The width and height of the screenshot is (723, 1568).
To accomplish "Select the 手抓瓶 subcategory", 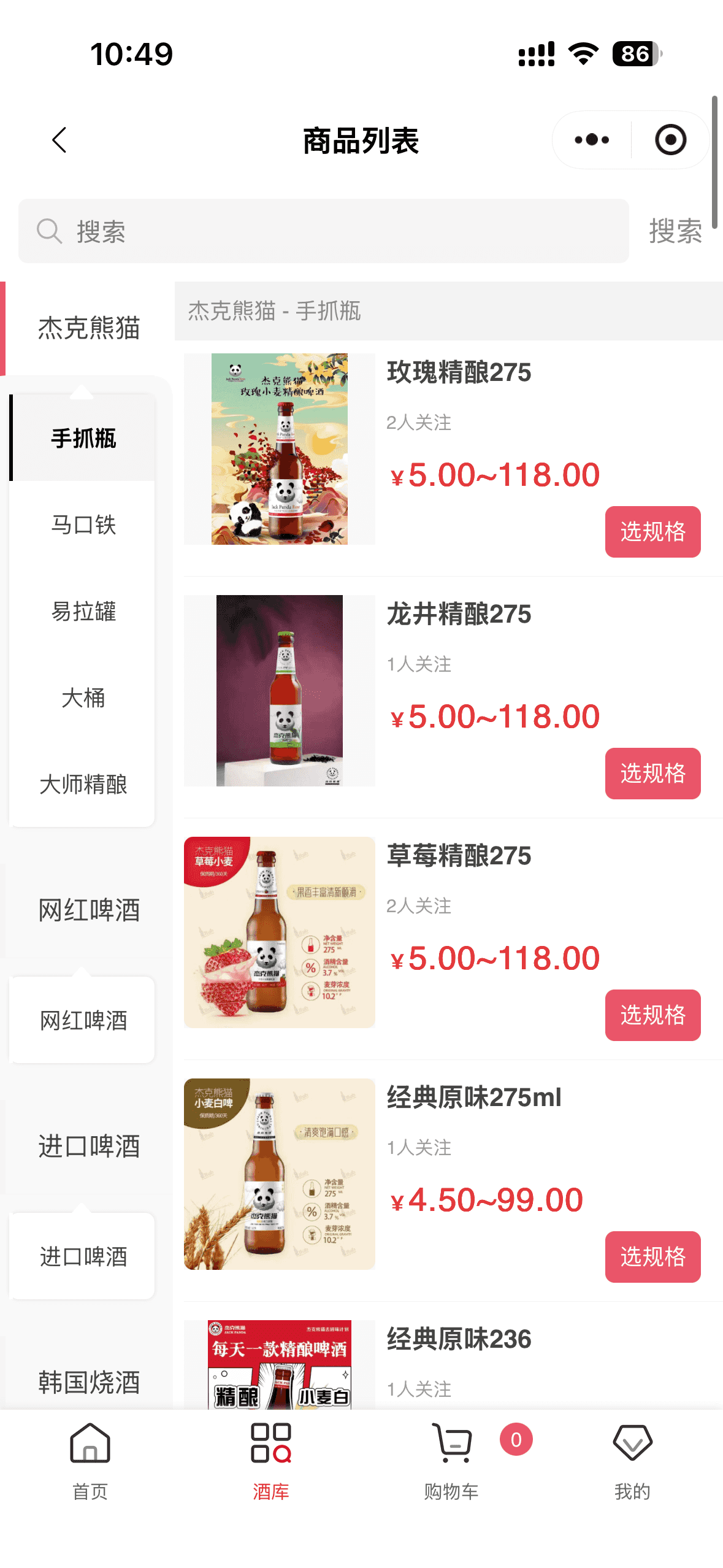I will coord(83,439).
